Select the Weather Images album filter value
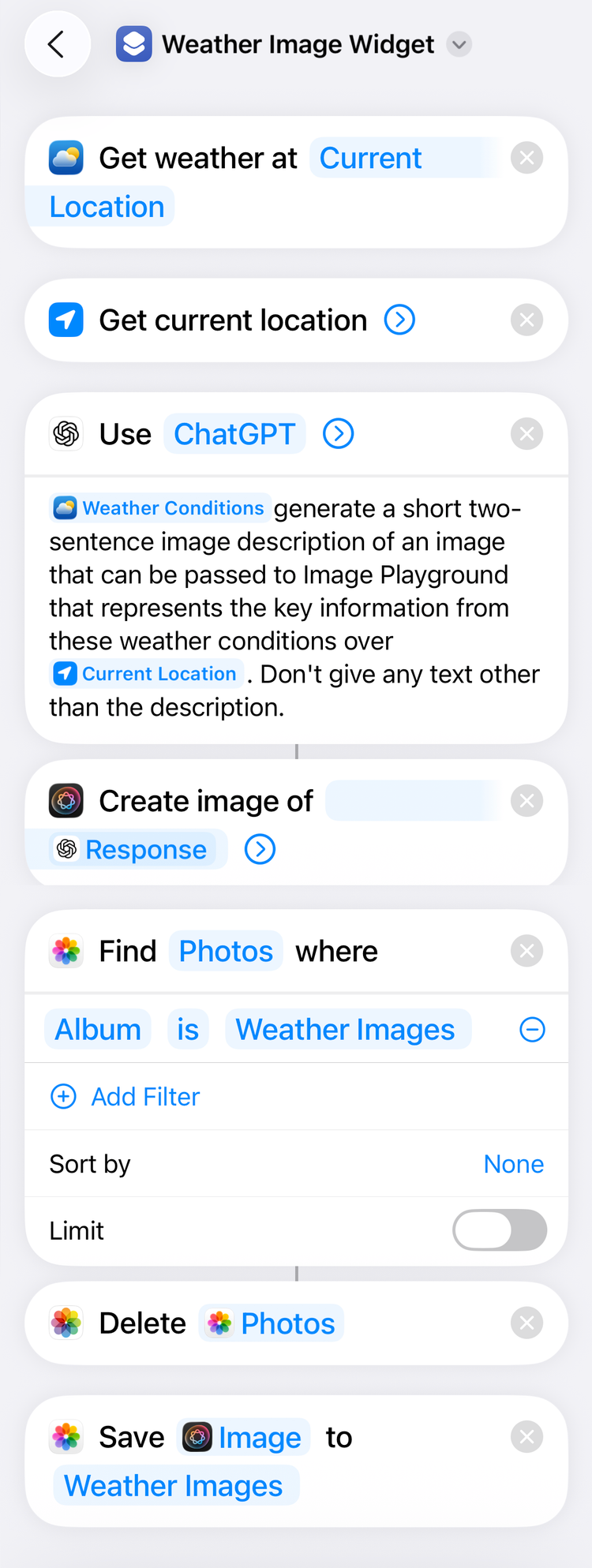The height and width of the screenshot is (1568, 592). 346,1030
